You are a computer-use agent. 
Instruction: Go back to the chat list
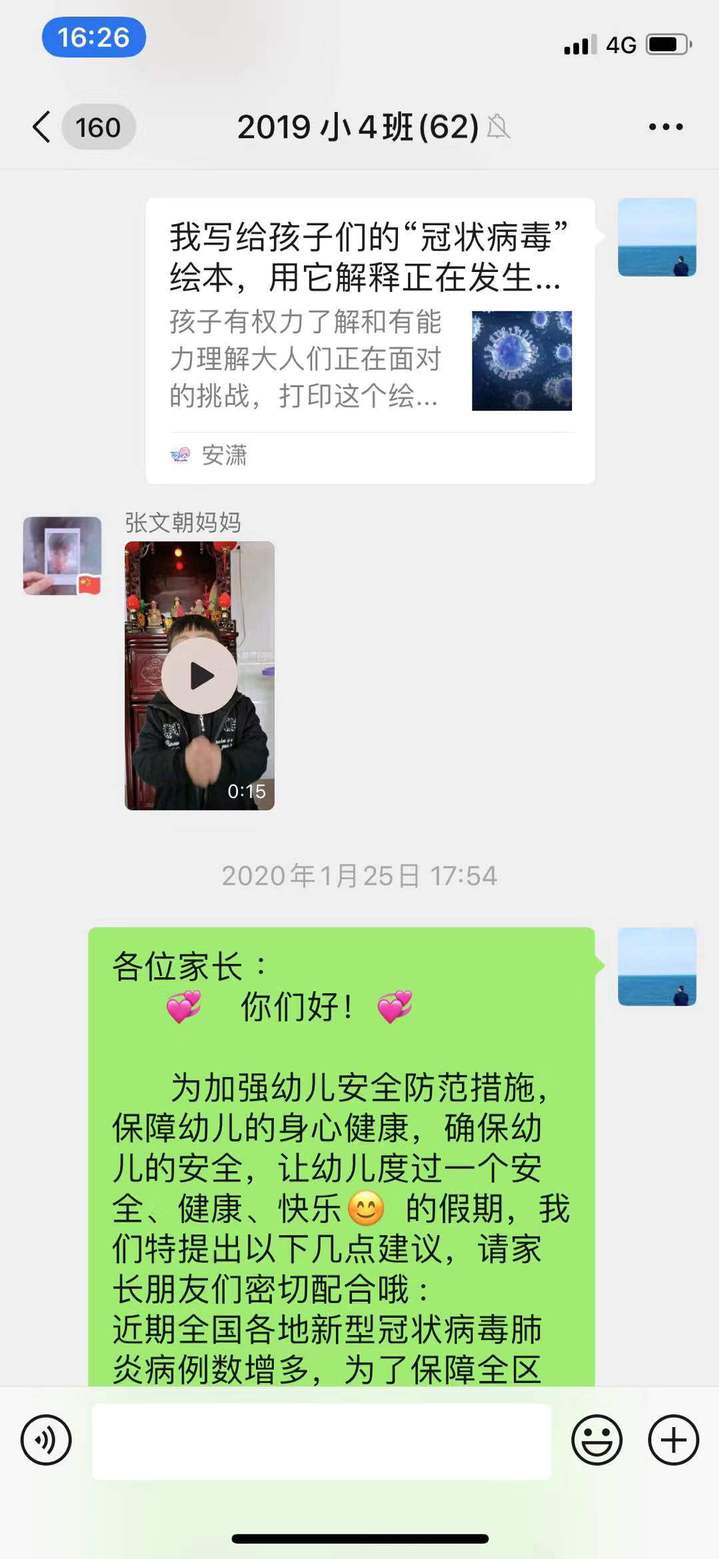point(42,127)
